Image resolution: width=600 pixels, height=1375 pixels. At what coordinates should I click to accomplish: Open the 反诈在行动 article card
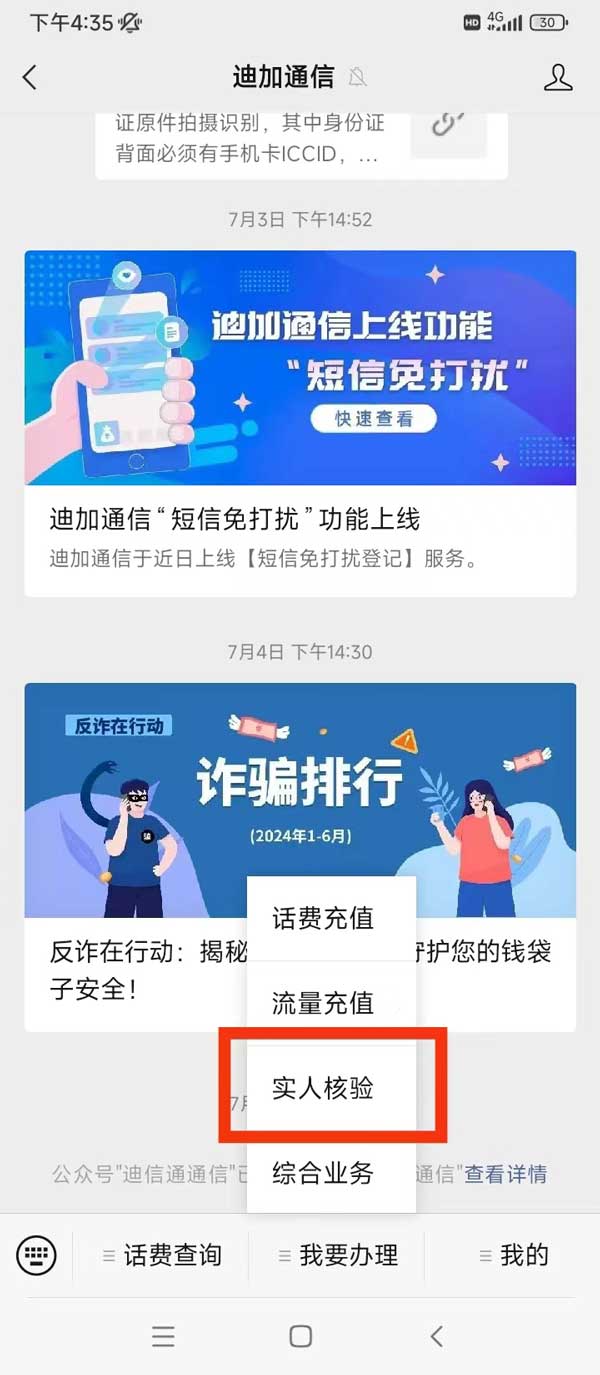[x=130, y=800]
